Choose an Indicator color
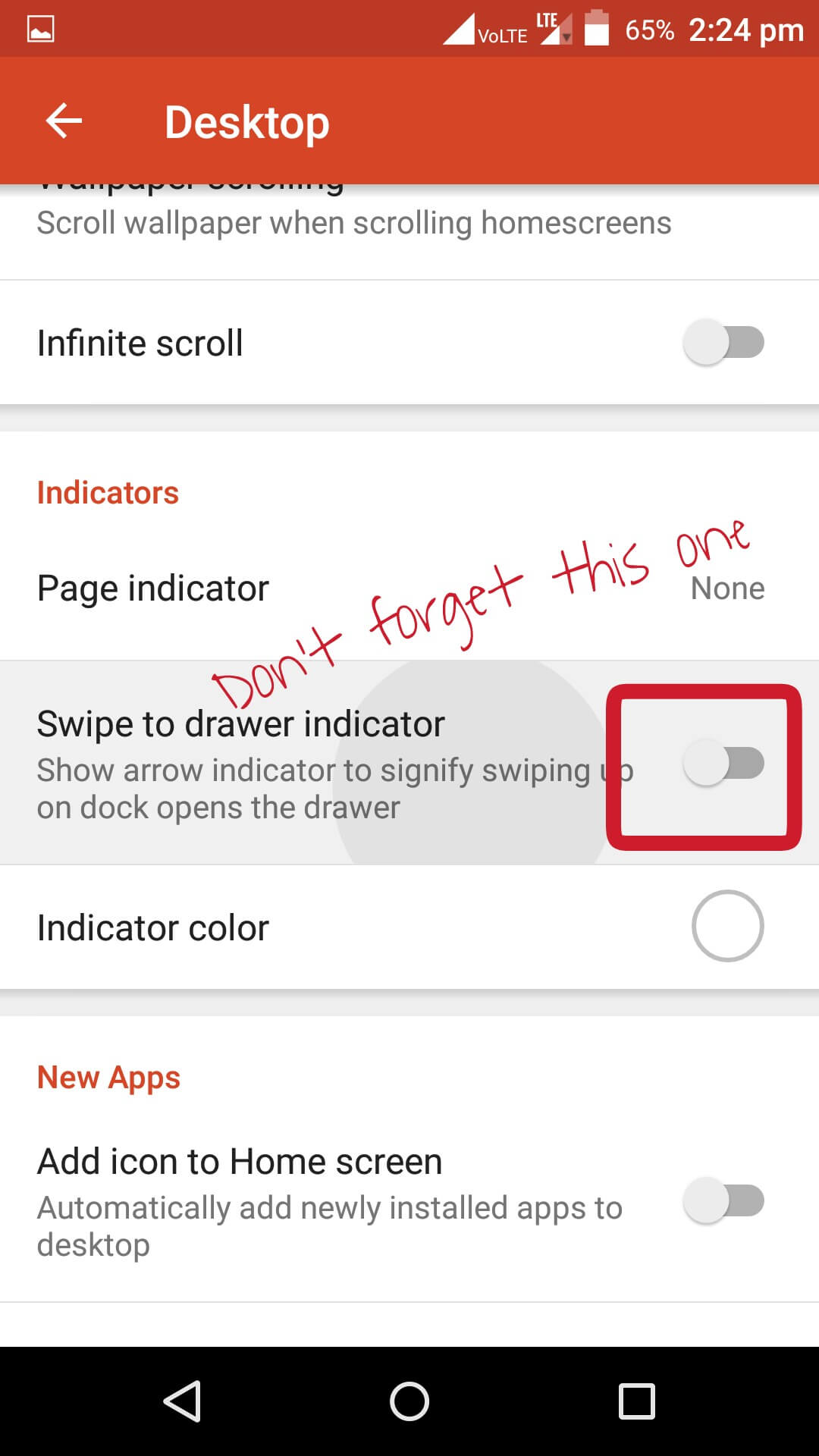The image size is (819, 1456). tap(727, 926)
